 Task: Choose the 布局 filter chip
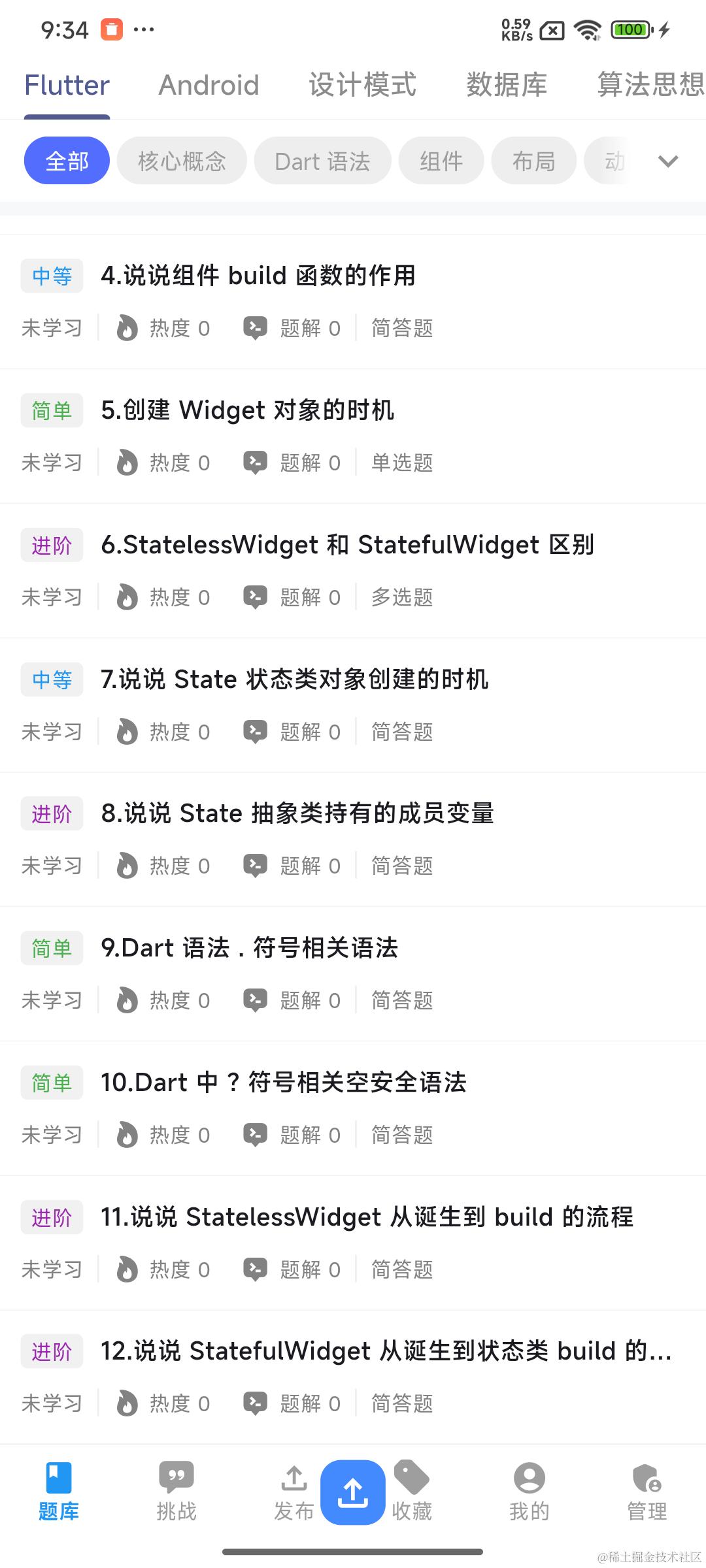pyautogui.click(x=533, y=161)
